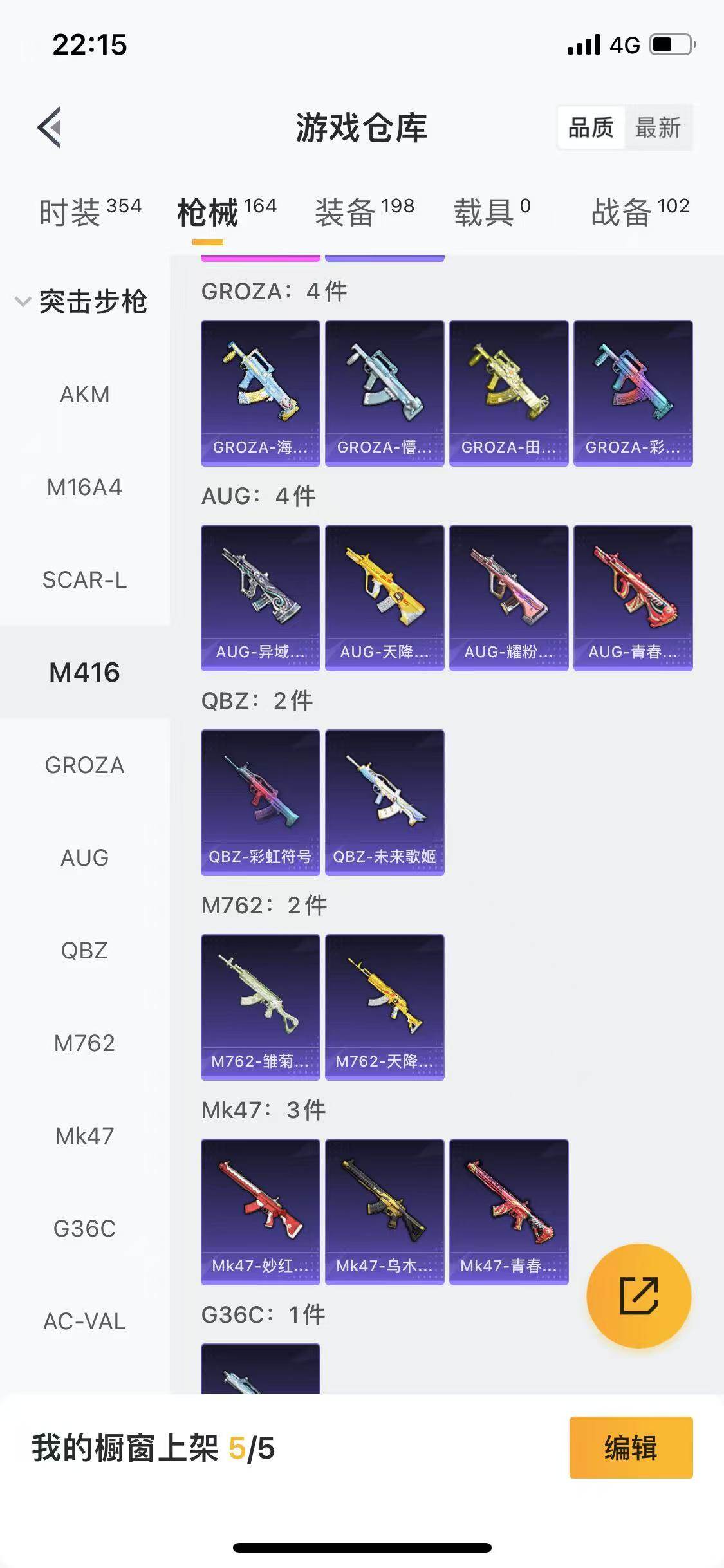
Task: Sort the warehouse by 最新
Action: tap(658, 127)
